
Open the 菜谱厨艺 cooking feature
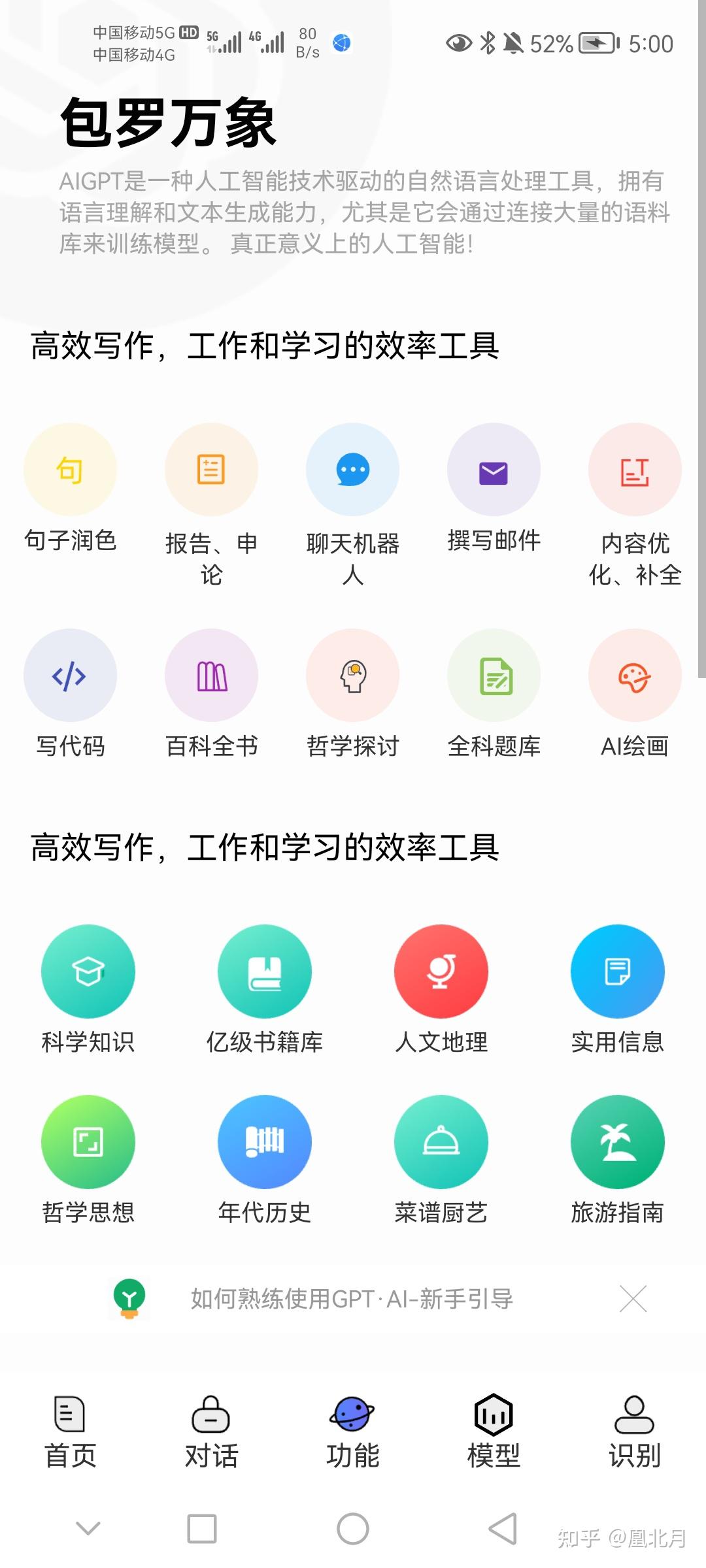point(441,1141)
